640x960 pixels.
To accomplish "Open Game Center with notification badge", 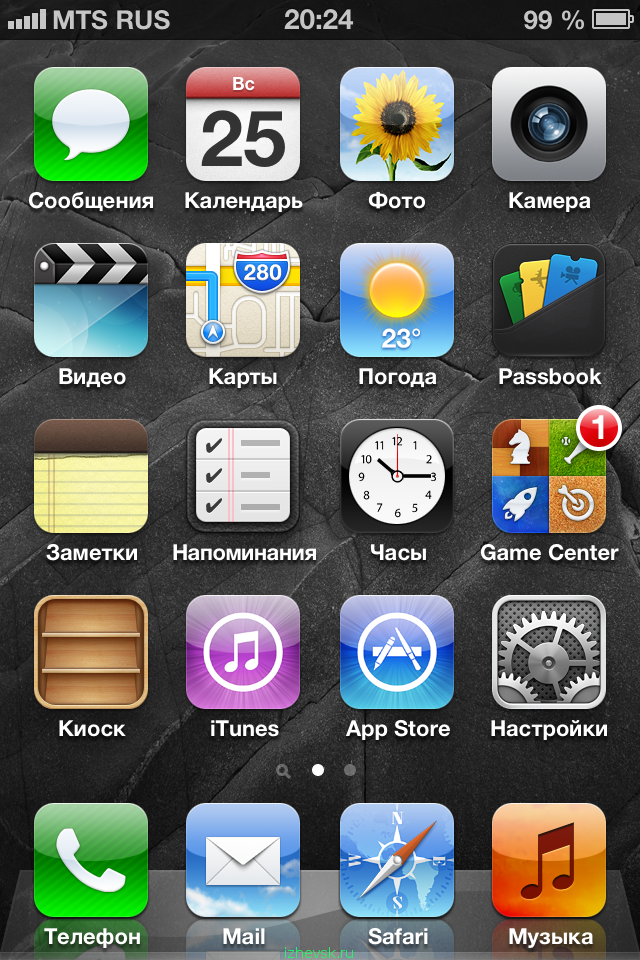I will click(x=549, y=476).
